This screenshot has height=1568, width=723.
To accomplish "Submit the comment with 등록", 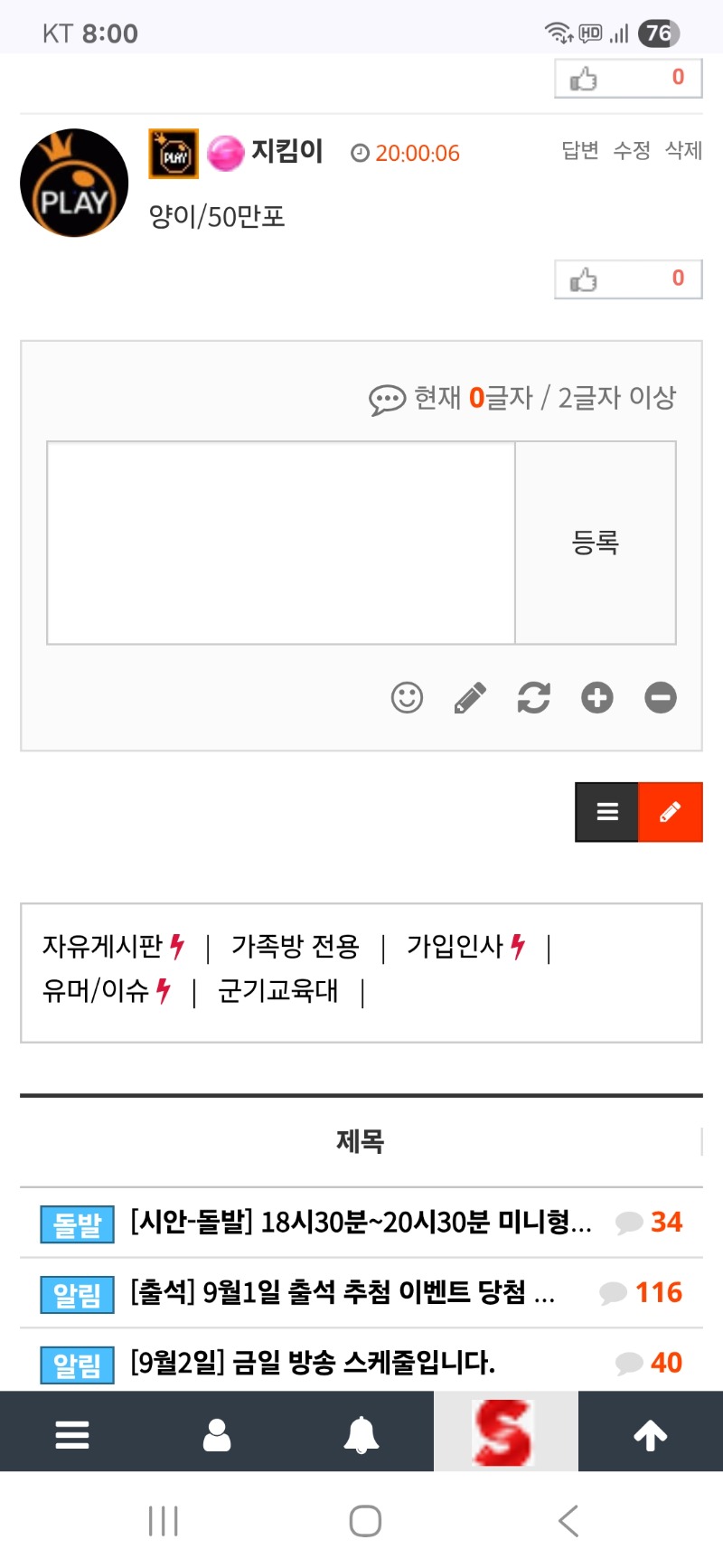I will coord(596,543).
